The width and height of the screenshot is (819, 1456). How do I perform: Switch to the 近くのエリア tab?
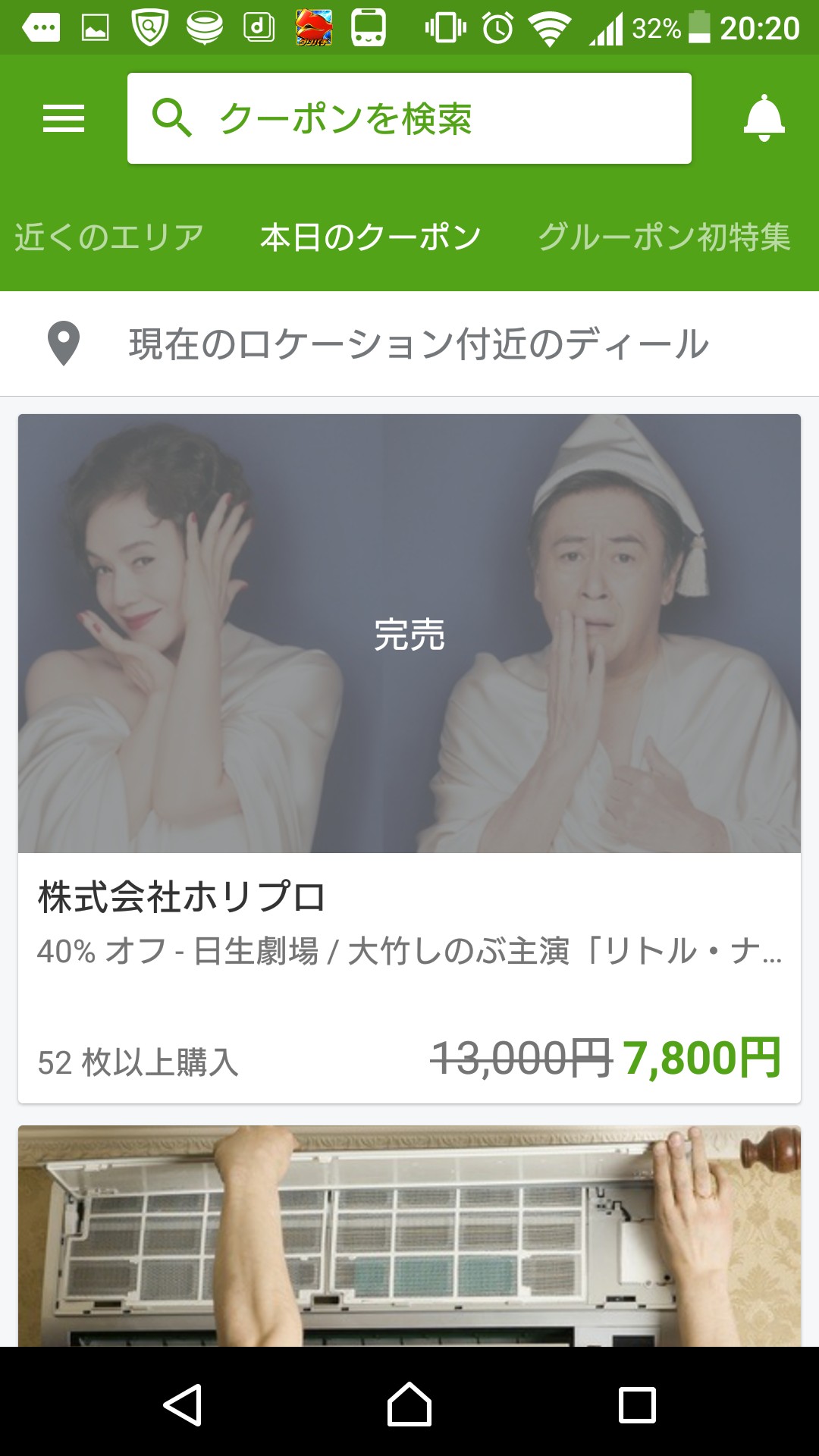(109, 237)
